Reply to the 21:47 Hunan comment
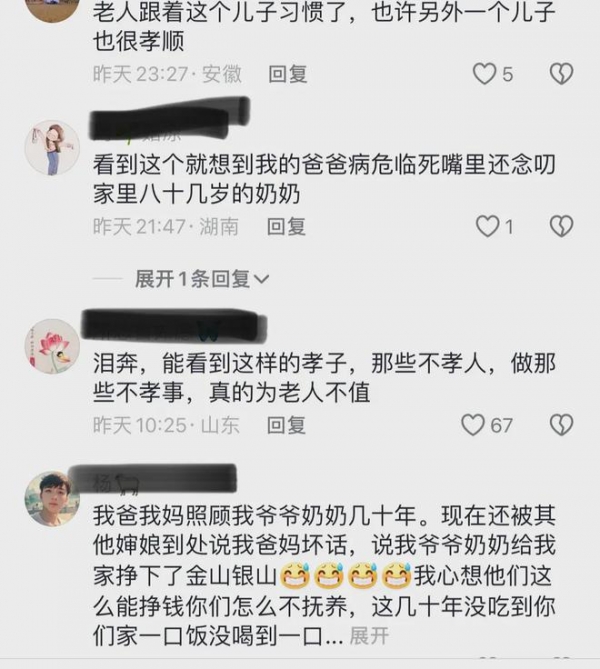This screenshot has width=600, height=669. (x=287, y=226)
